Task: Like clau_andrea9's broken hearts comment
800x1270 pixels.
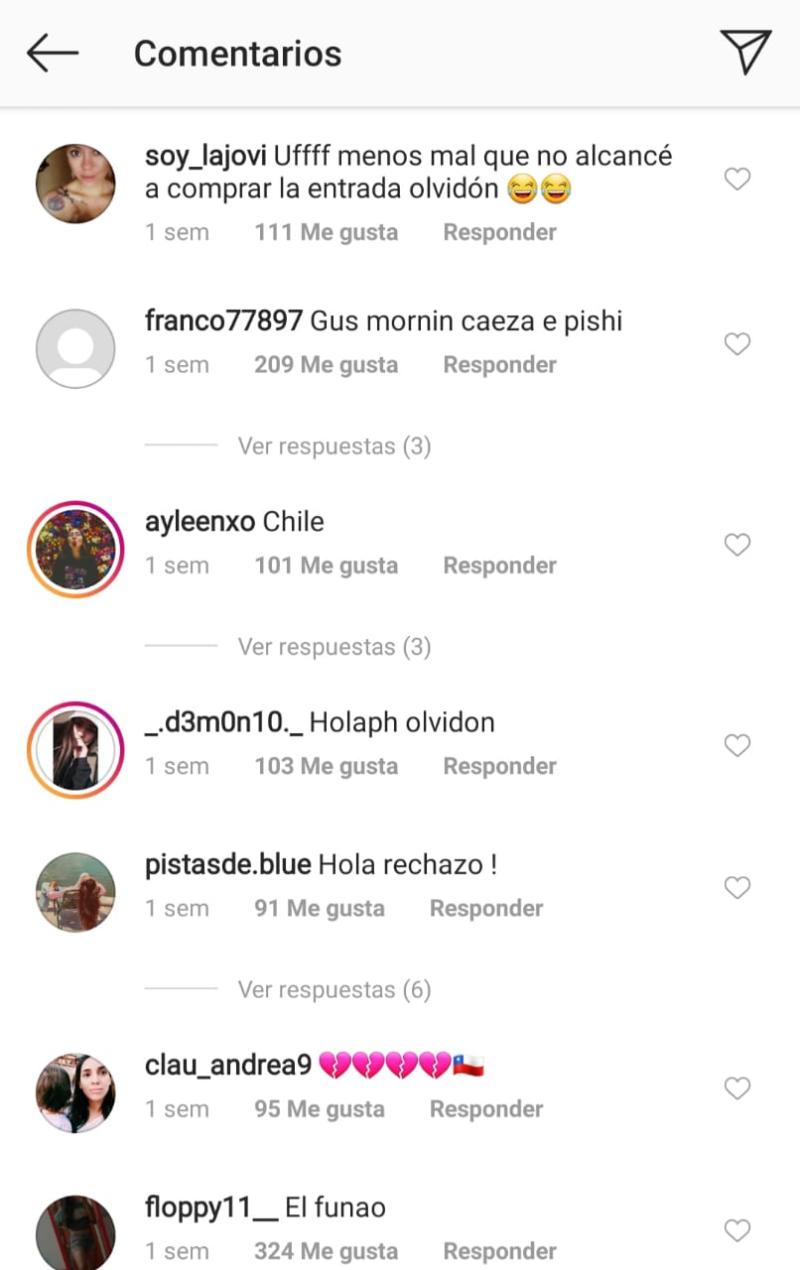Action: tap(737, 1088)
